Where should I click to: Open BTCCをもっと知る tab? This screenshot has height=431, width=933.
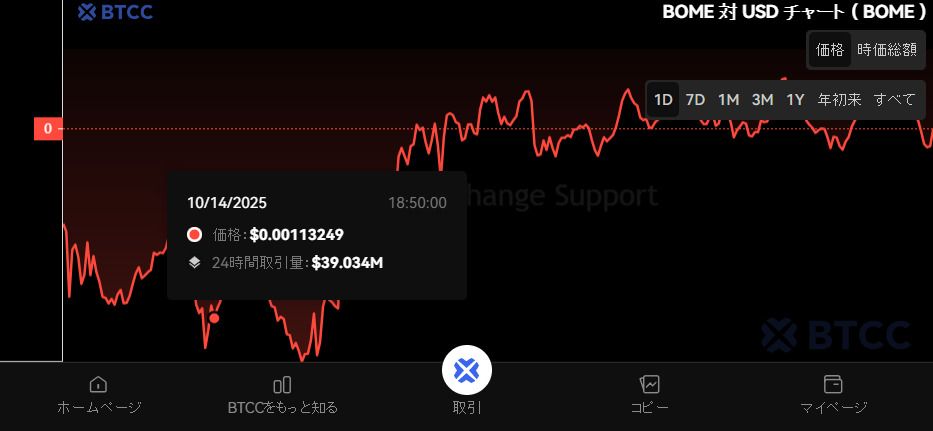282,395
